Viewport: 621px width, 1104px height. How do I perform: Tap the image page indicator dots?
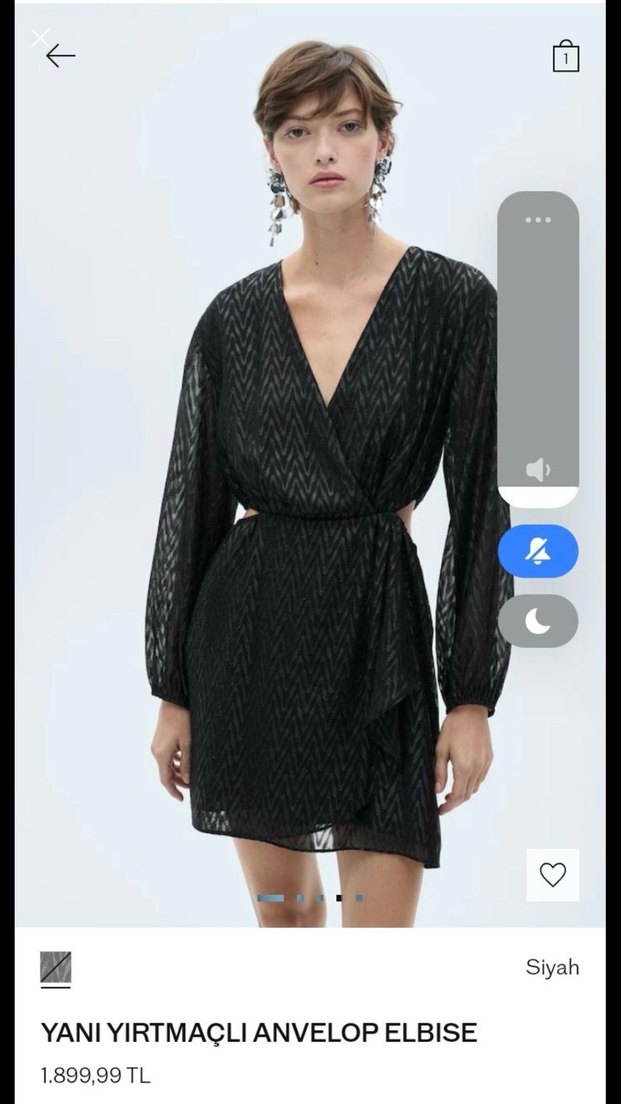click(310, 898)
